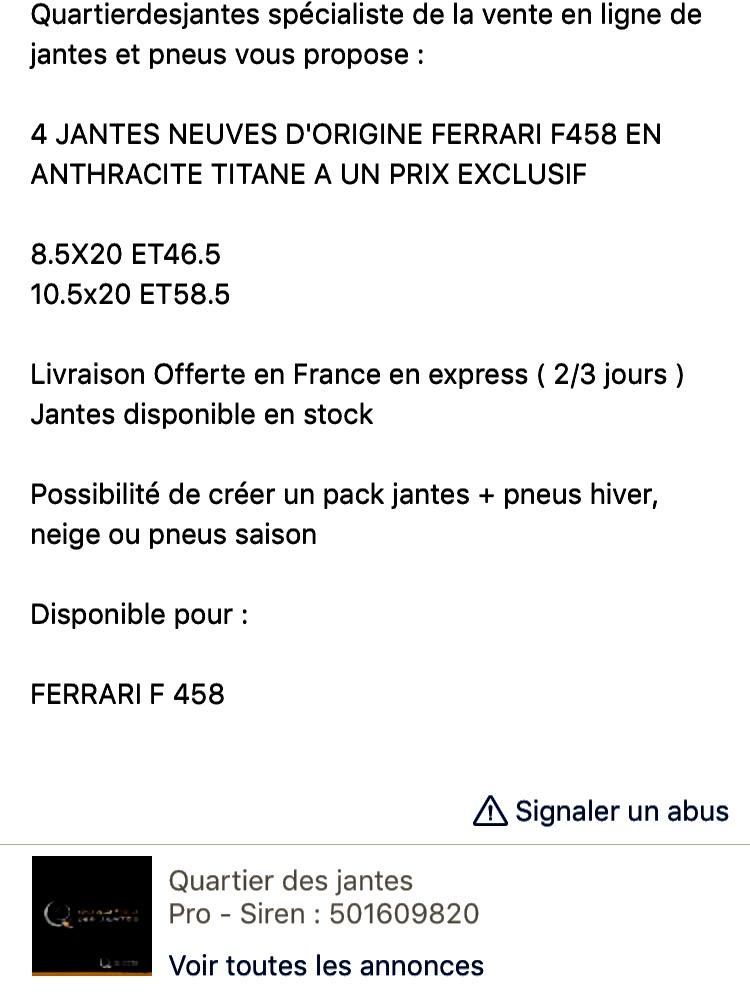Open Voir toutes les annonces
Screen dimensions: 750x997
(326, 966)
